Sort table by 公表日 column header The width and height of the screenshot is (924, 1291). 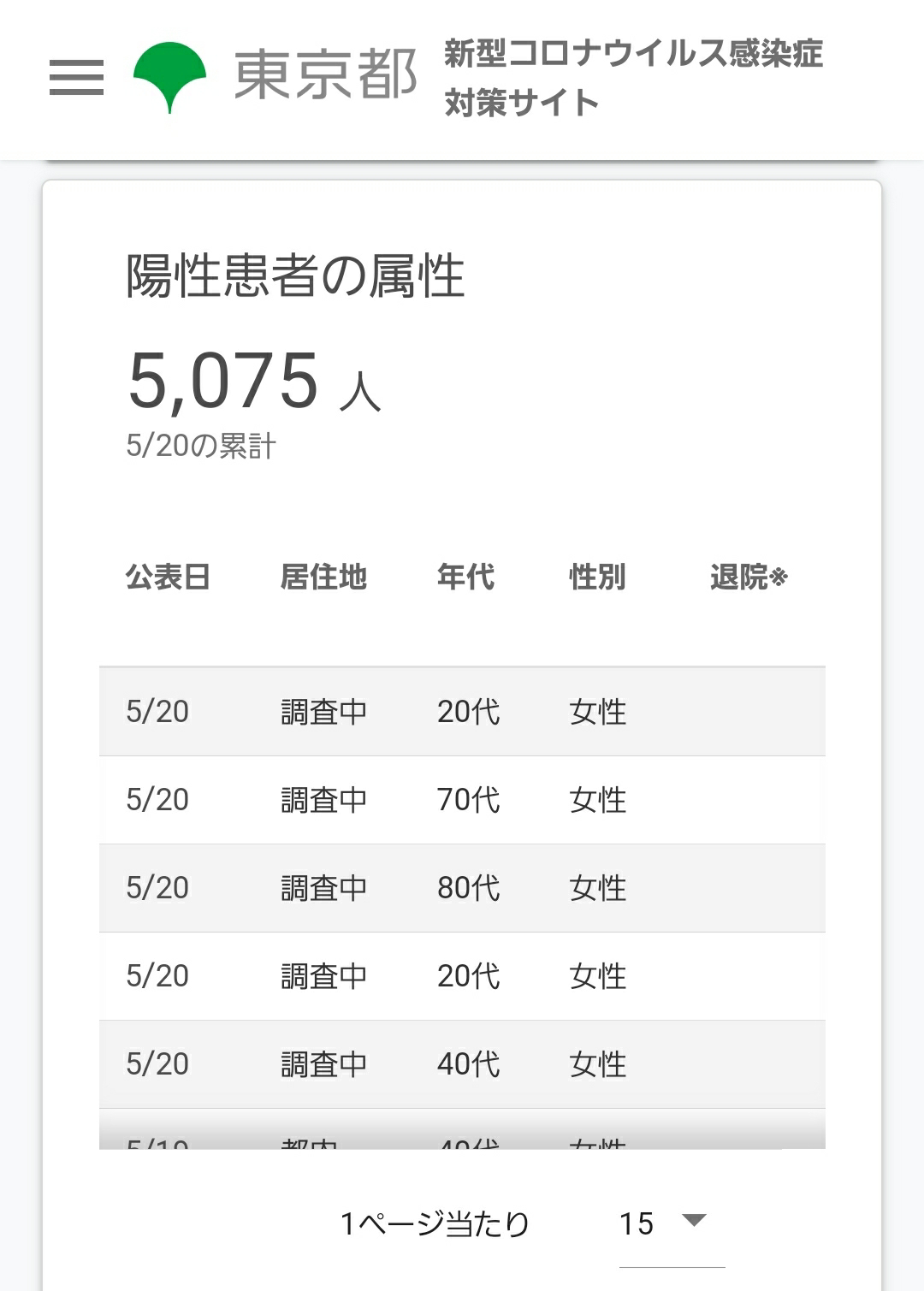pos(169,577)
